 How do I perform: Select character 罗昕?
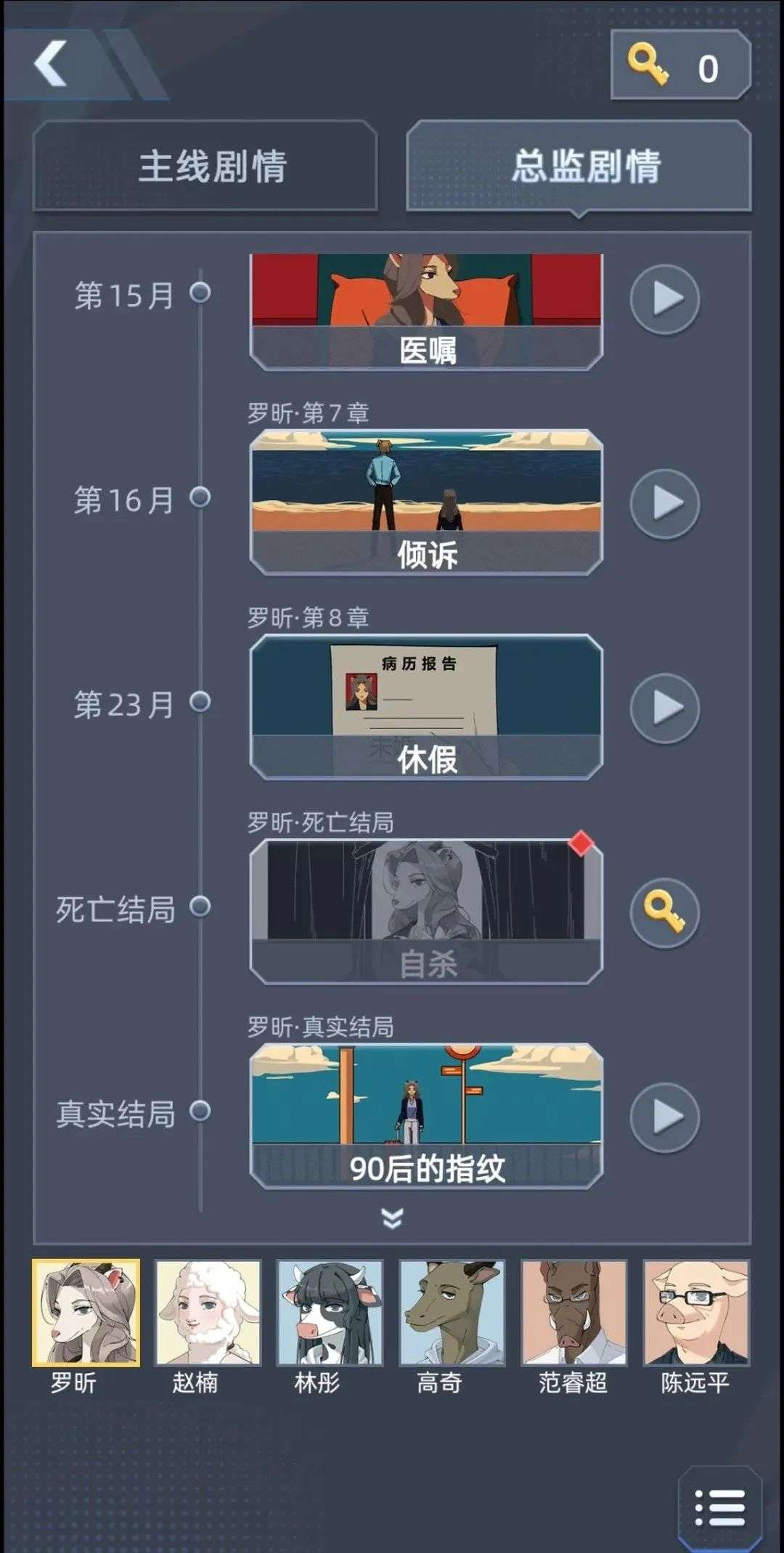[86, 1313]
